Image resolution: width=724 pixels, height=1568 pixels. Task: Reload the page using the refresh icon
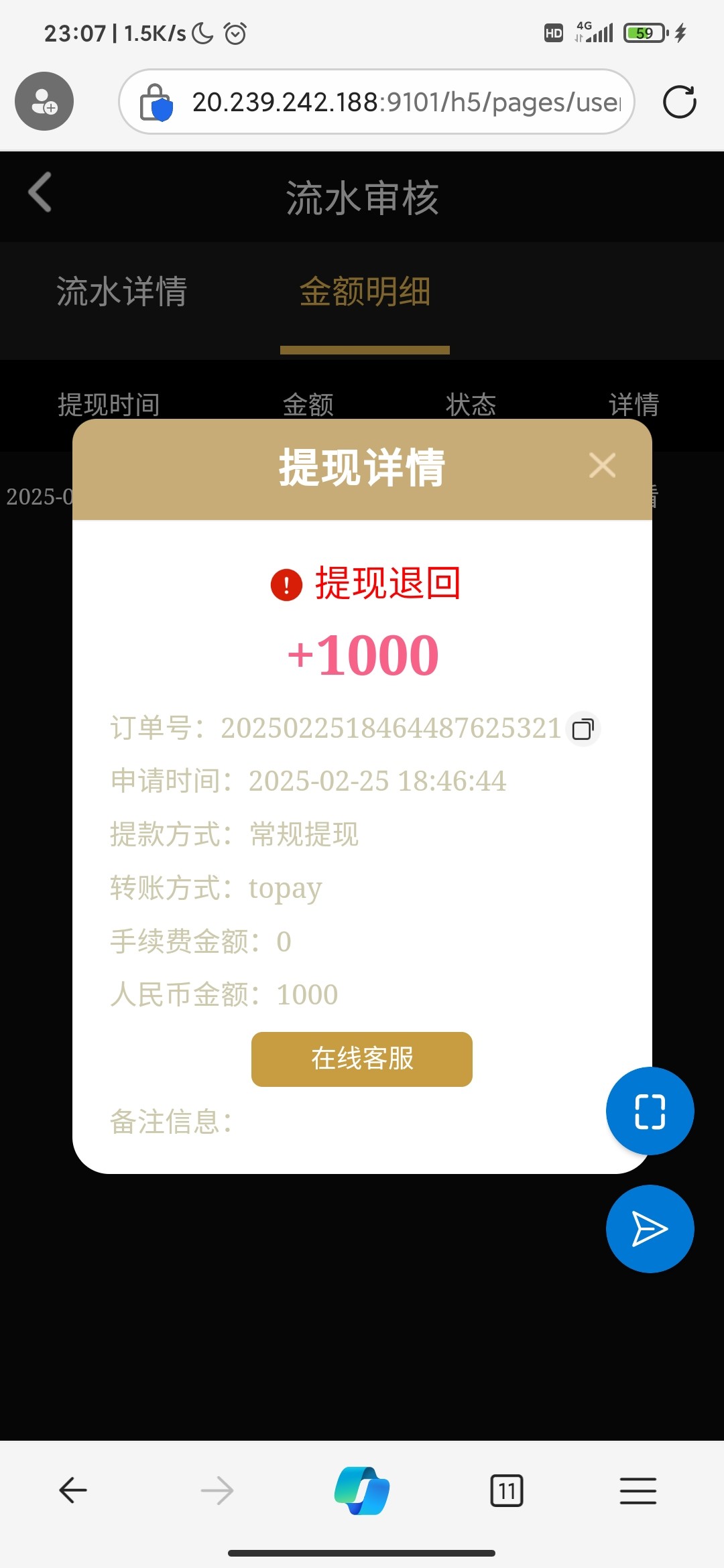pyautogui.click(x=680, y=102)
